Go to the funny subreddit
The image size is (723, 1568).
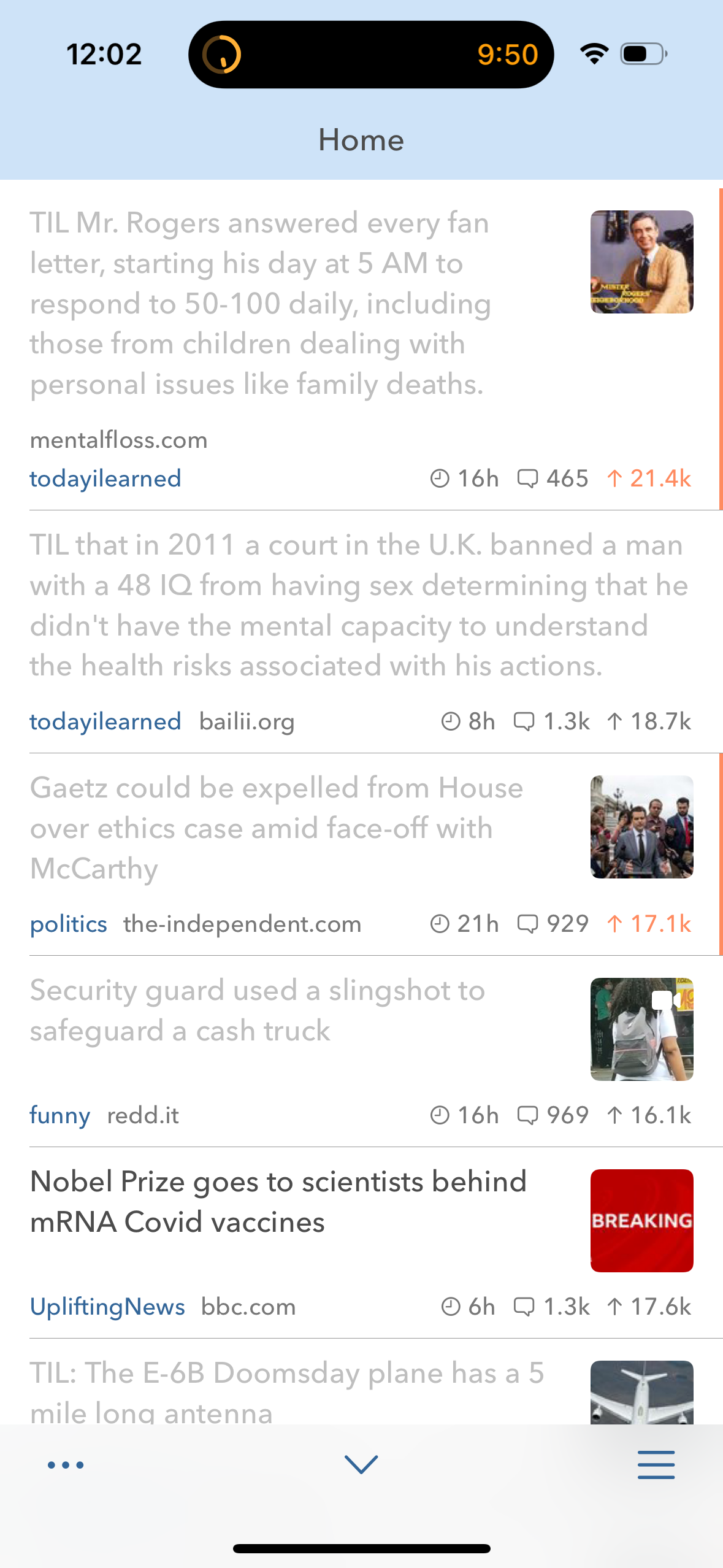[60, 1115]
